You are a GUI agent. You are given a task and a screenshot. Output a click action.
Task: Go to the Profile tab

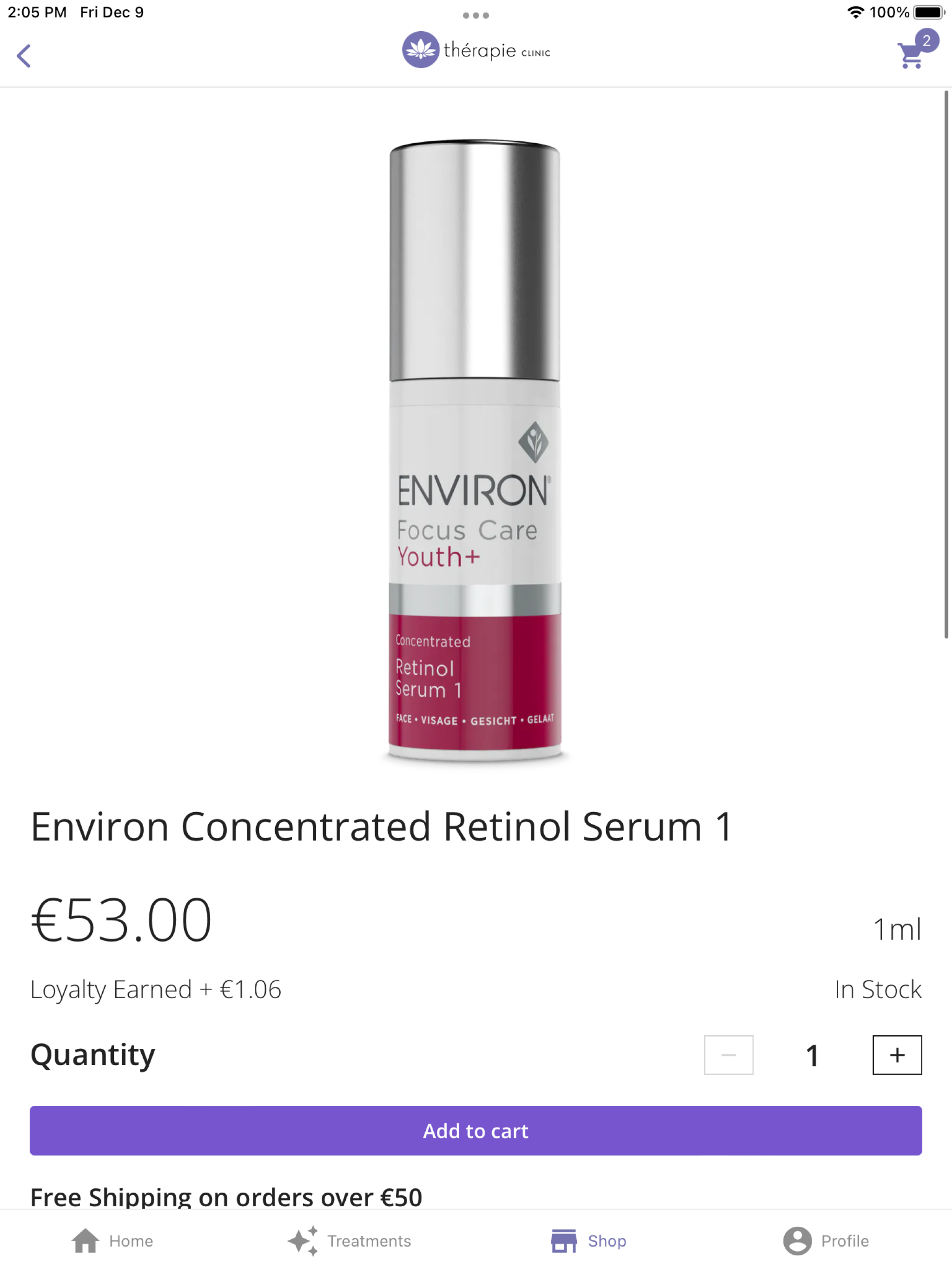826,1241
